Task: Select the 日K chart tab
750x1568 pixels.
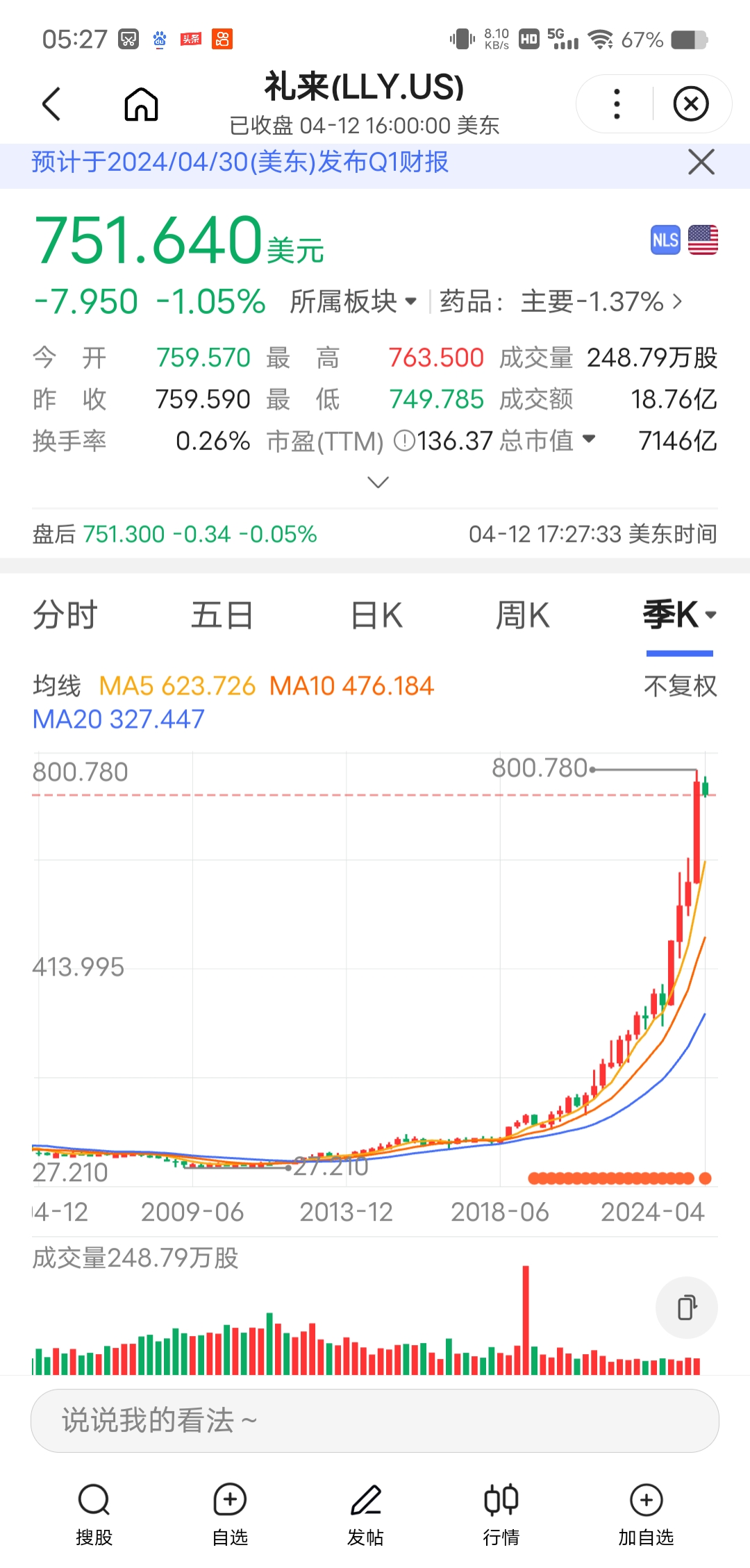Action: point(376,615)
